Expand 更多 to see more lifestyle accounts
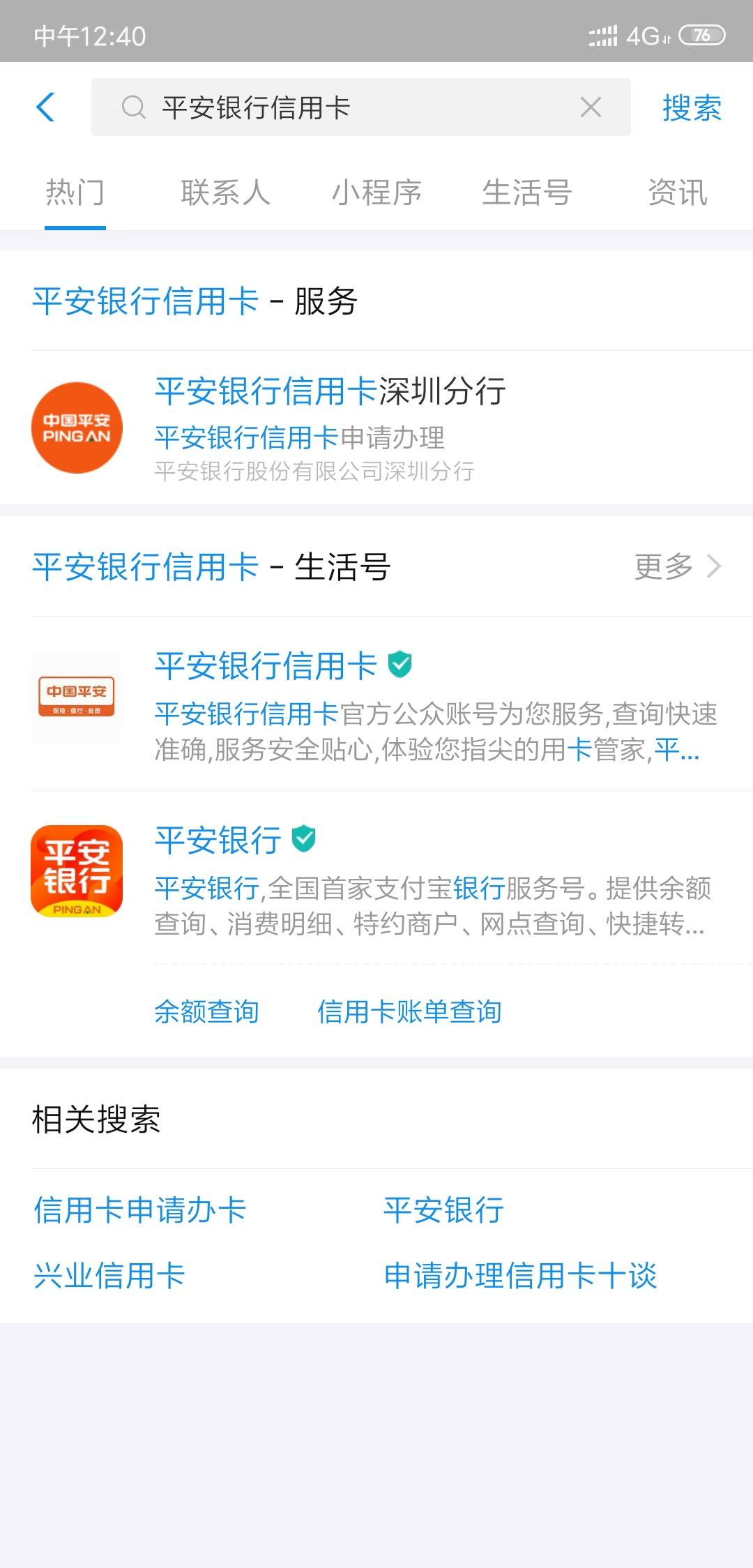 [x=662, y=566]
